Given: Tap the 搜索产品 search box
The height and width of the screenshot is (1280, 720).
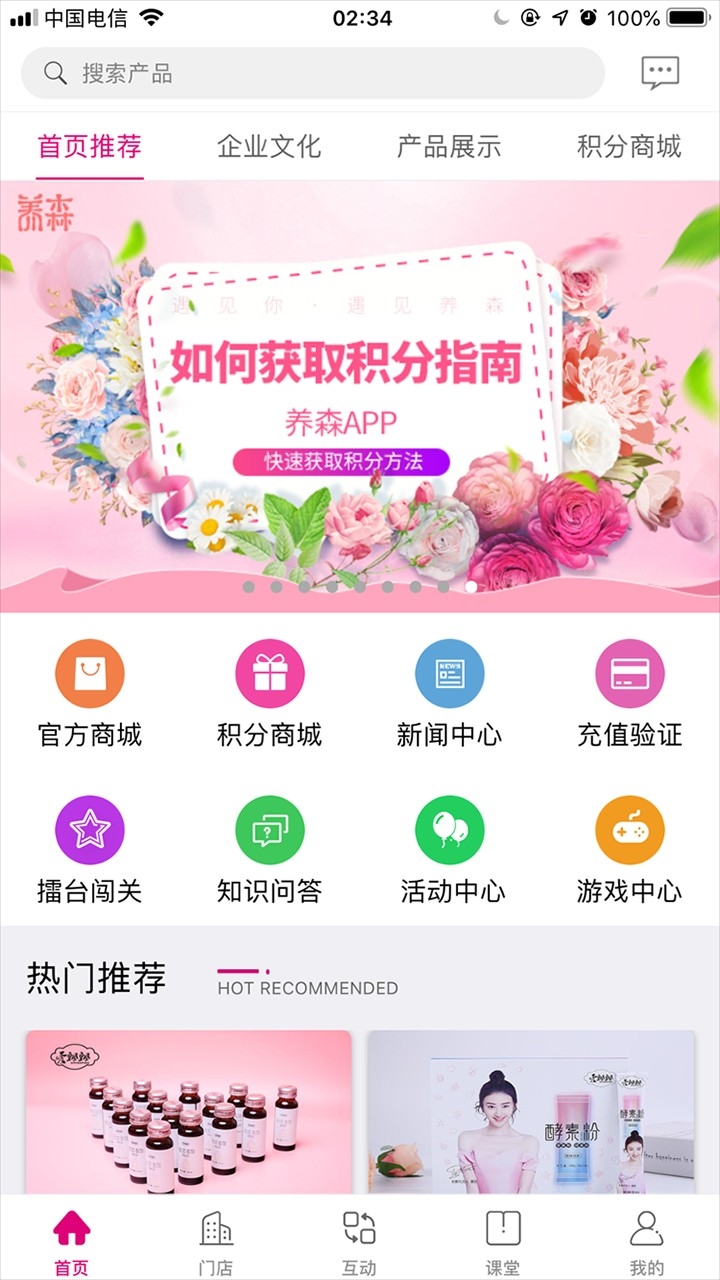Looking at the screenshot, I should [x=313, y=73].
